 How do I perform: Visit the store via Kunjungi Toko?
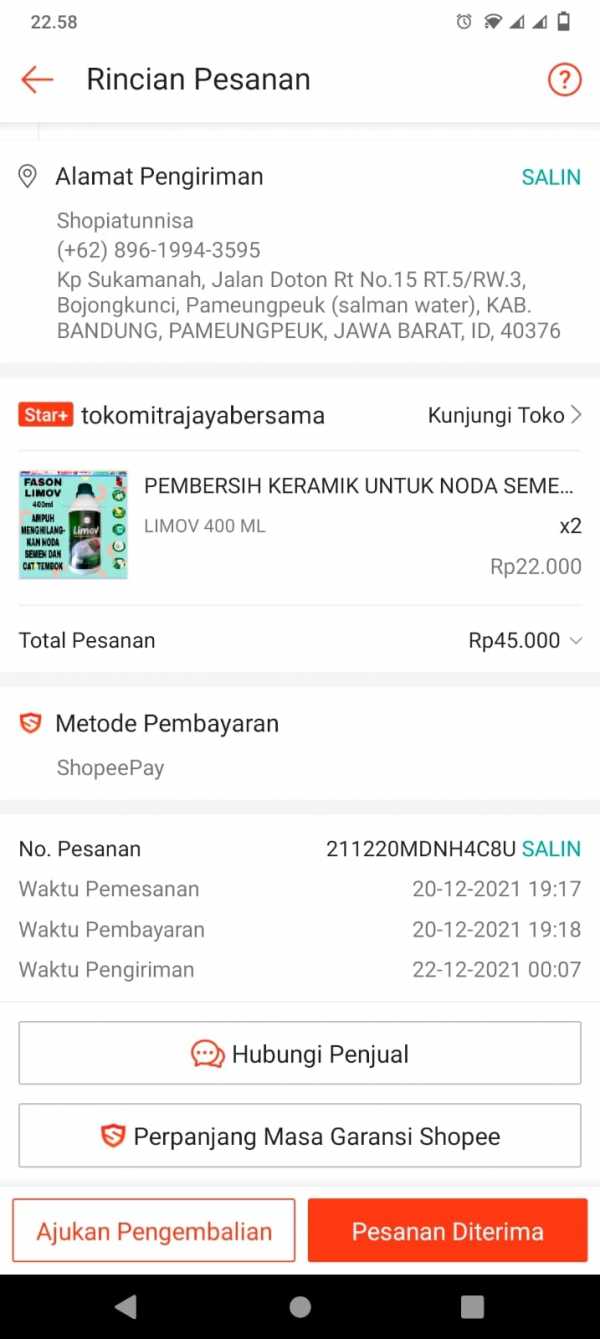click(x=505, y=415)
